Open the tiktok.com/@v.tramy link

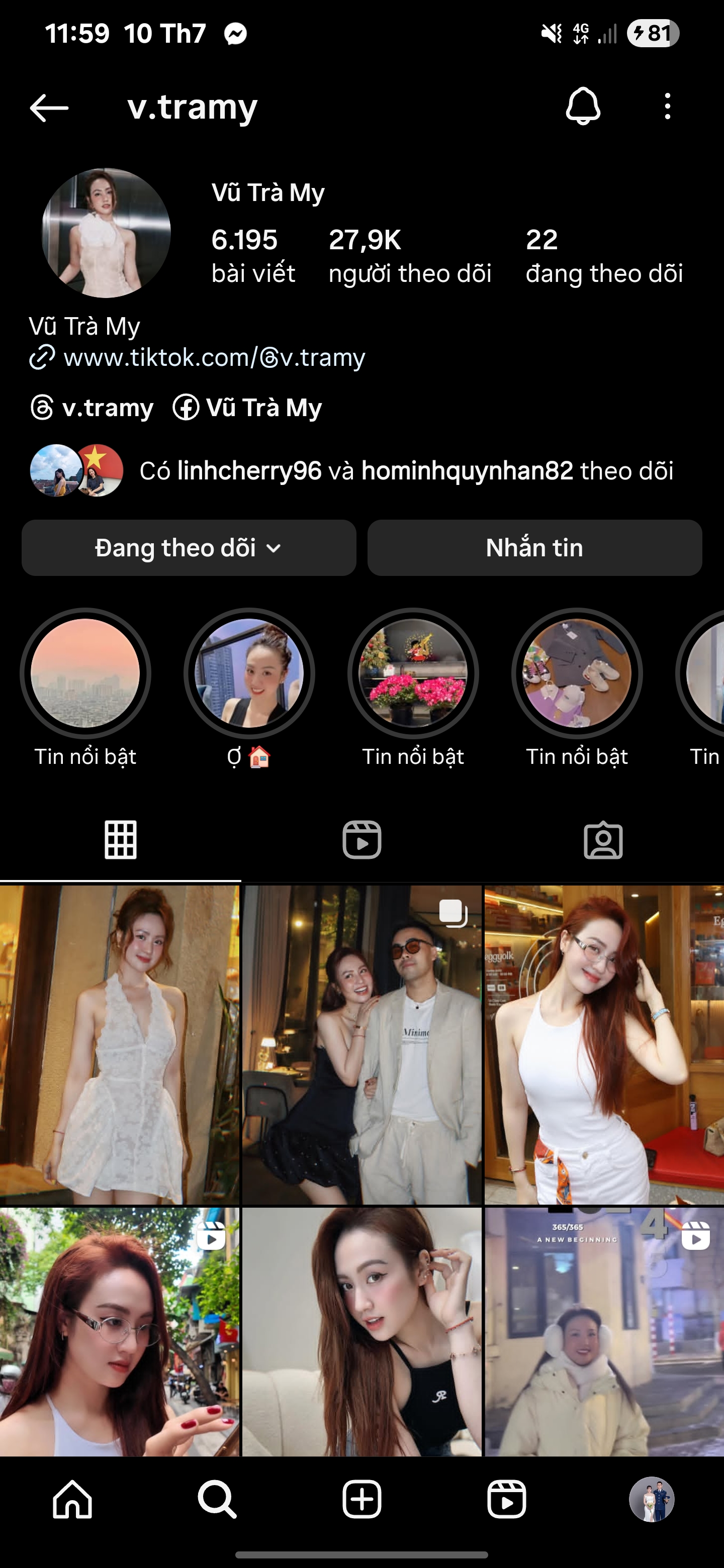click(213, 357)
